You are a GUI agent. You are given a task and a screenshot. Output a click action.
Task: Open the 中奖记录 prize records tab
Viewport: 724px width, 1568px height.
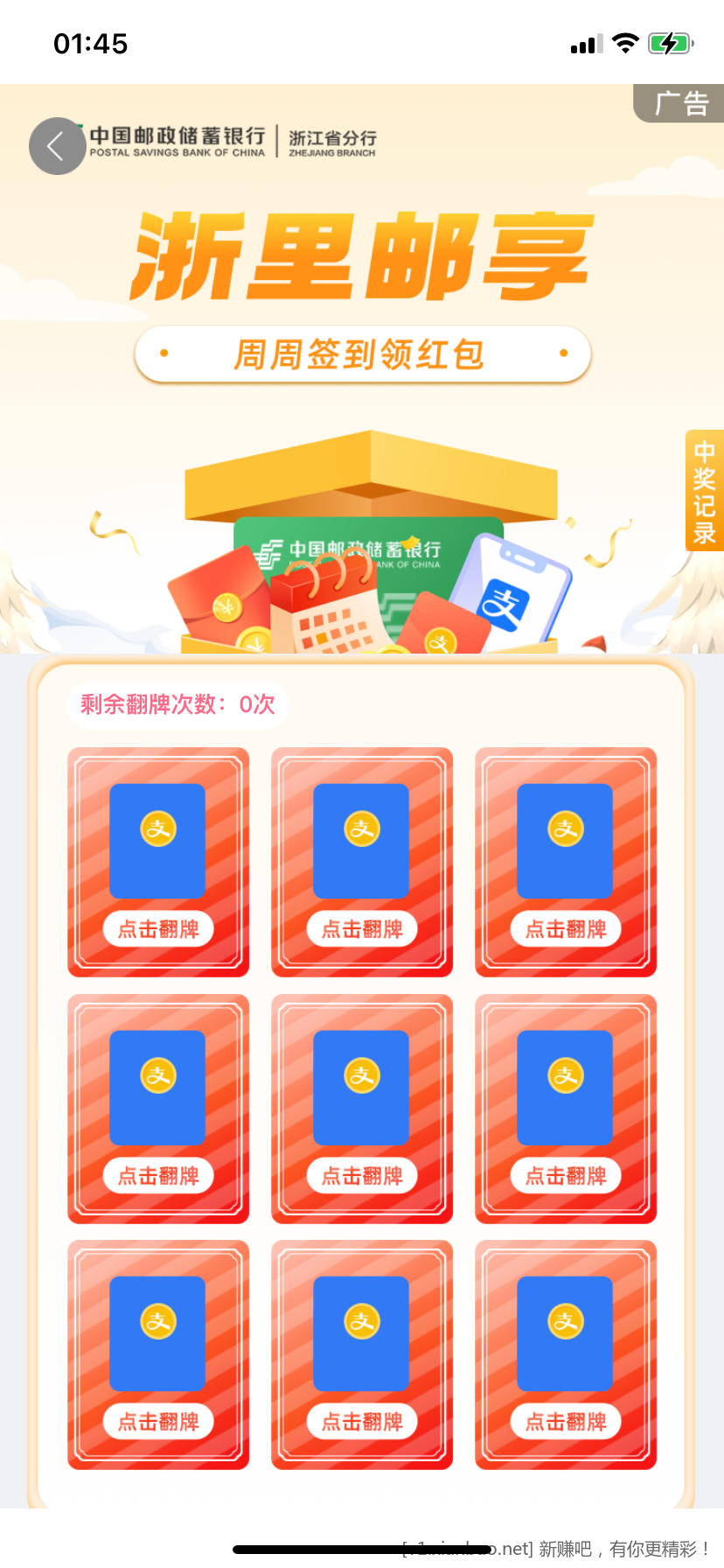pyautogui.click(x=704, y=491)
